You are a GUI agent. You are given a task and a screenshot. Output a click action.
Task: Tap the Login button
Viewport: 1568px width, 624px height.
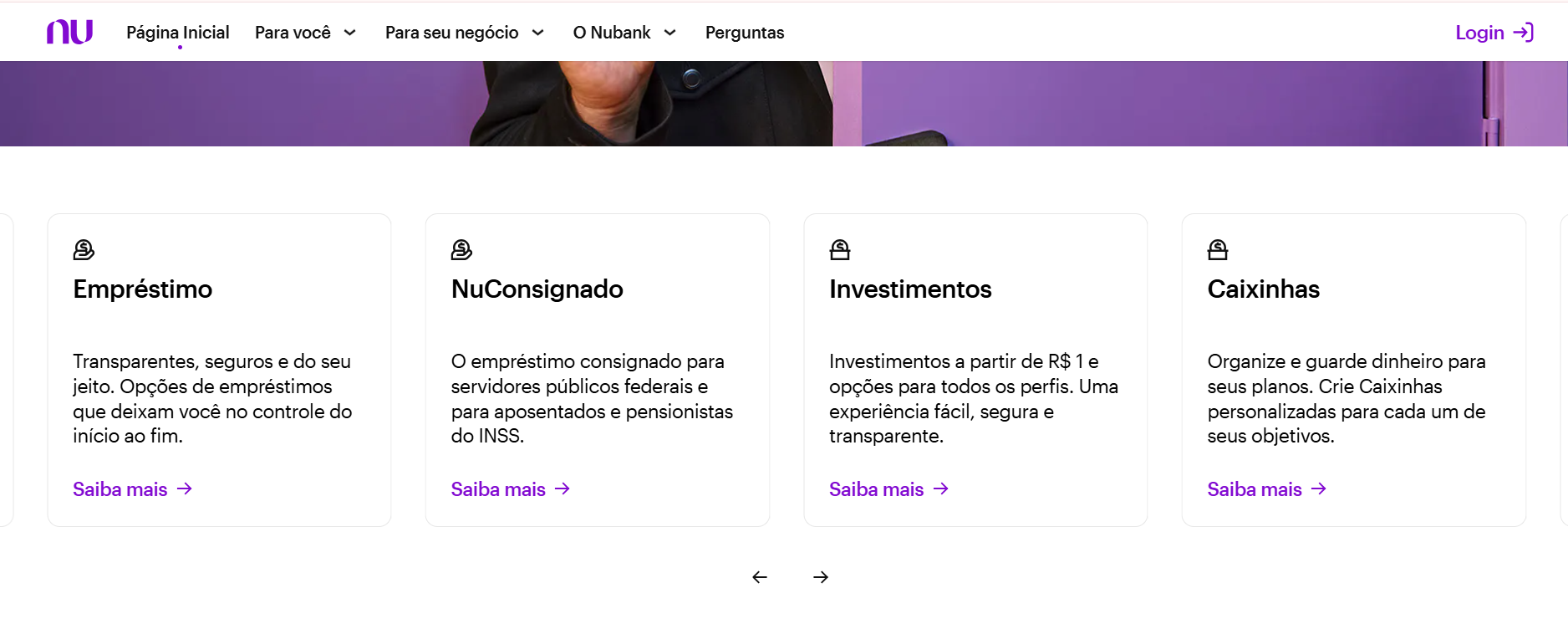[1494, 33]
